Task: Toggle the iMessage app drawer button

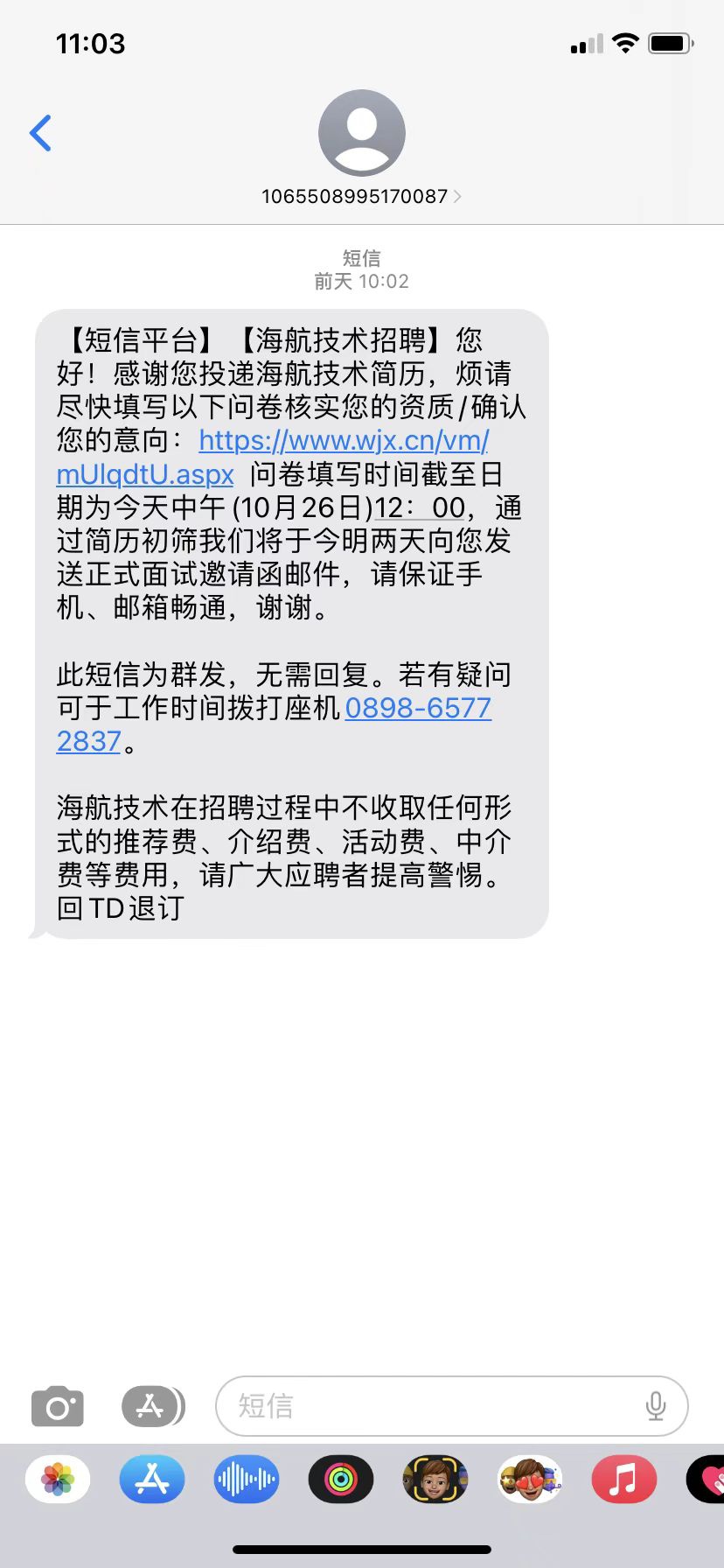Action: point(153,1406)
